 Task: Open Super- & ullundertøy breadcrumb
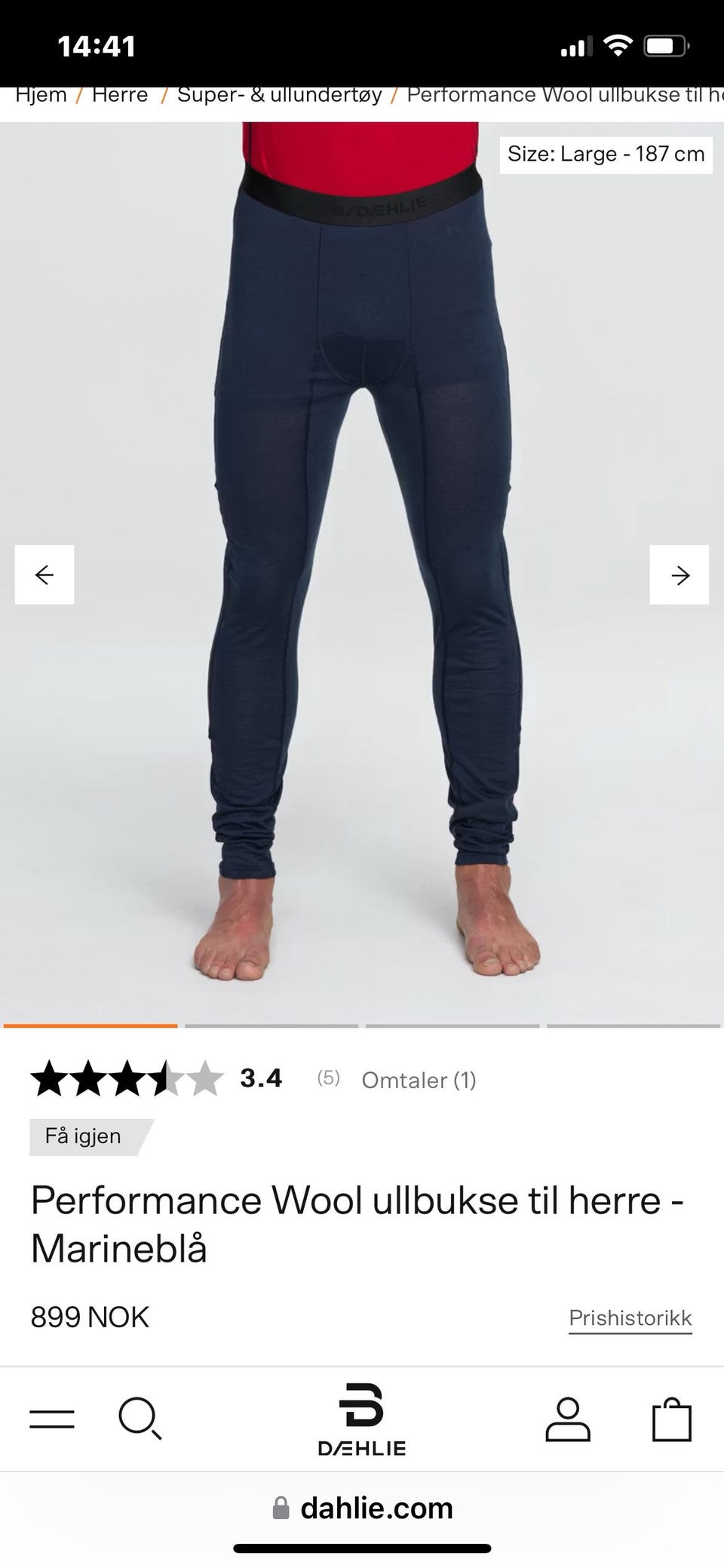pos(279,95)
